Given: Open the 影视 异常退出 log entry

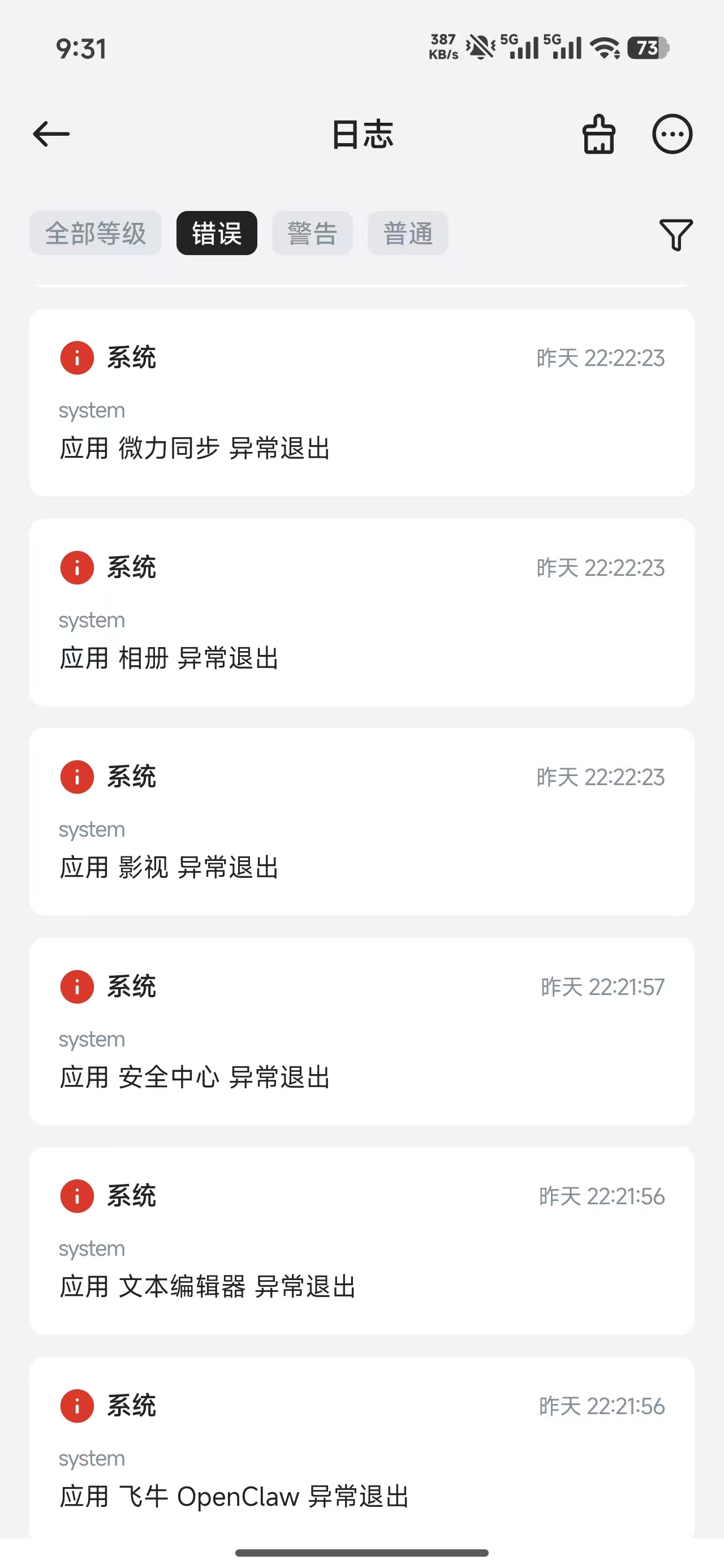Looking at the screenshot, I should point(361,822).
